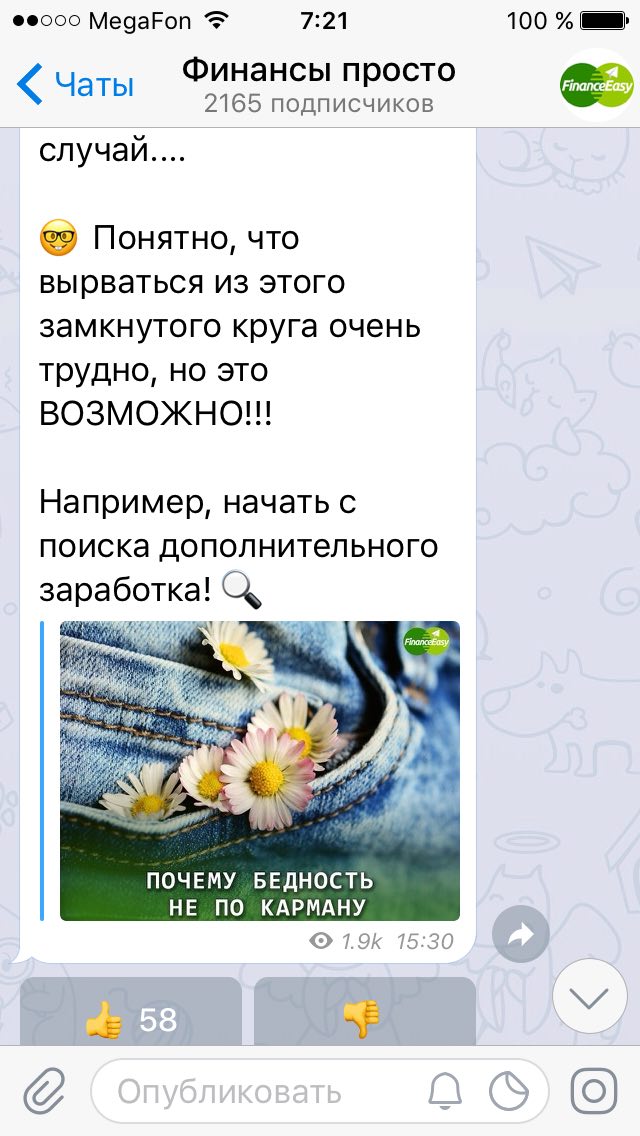Open the sticker panel icon
Image resolution: width=640 pixels, height=1136 pixels.
510,1091
